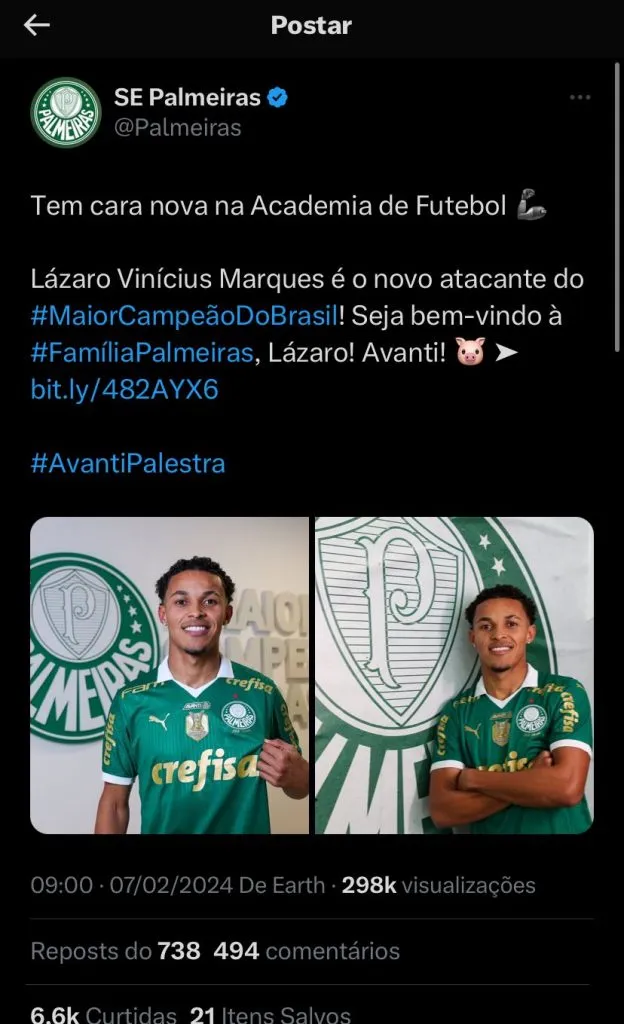The image size is (624, 1024).
Task: Follow the bit.ly/482AYX6 link
Action: coord(124,390)
